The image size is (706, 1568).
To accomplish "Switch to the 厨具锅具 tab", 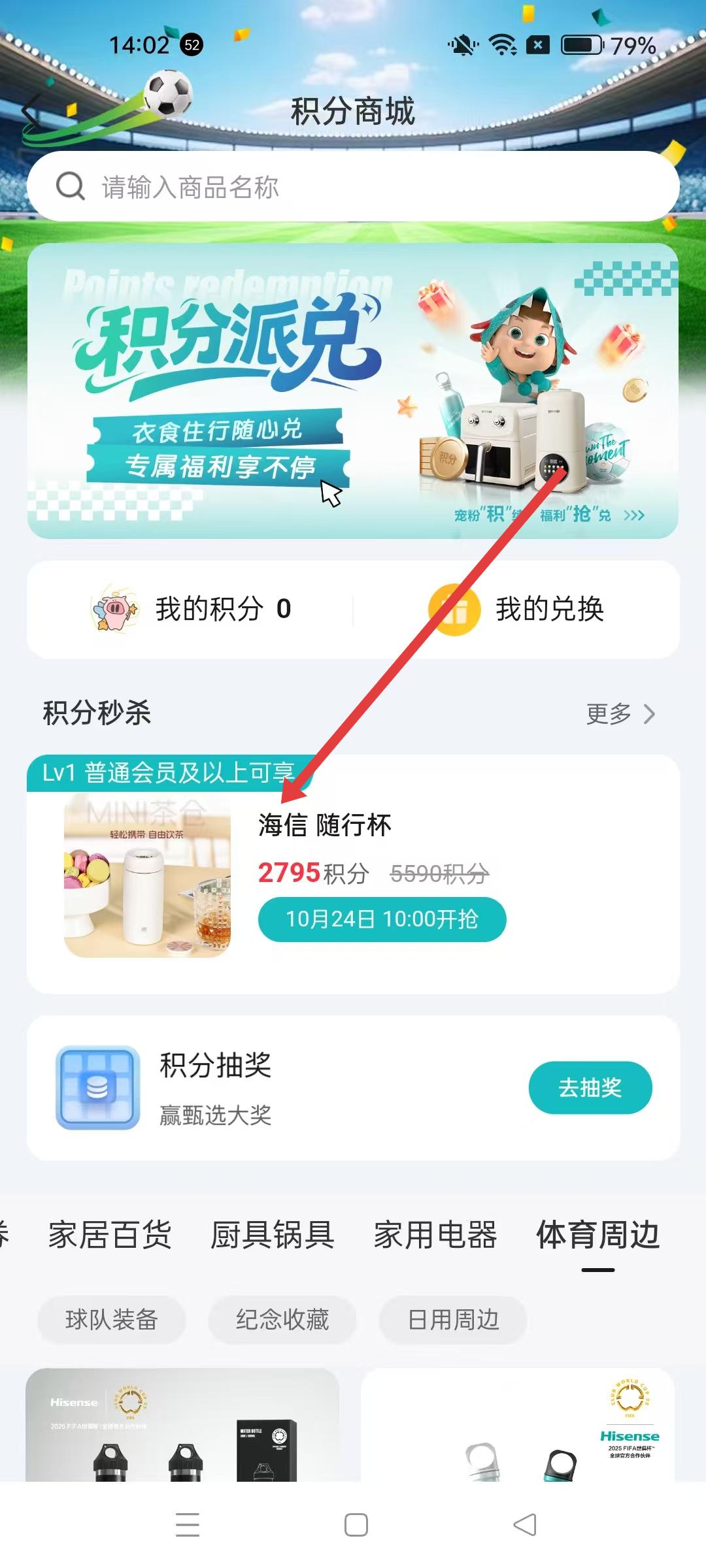I will (272, 1235).
